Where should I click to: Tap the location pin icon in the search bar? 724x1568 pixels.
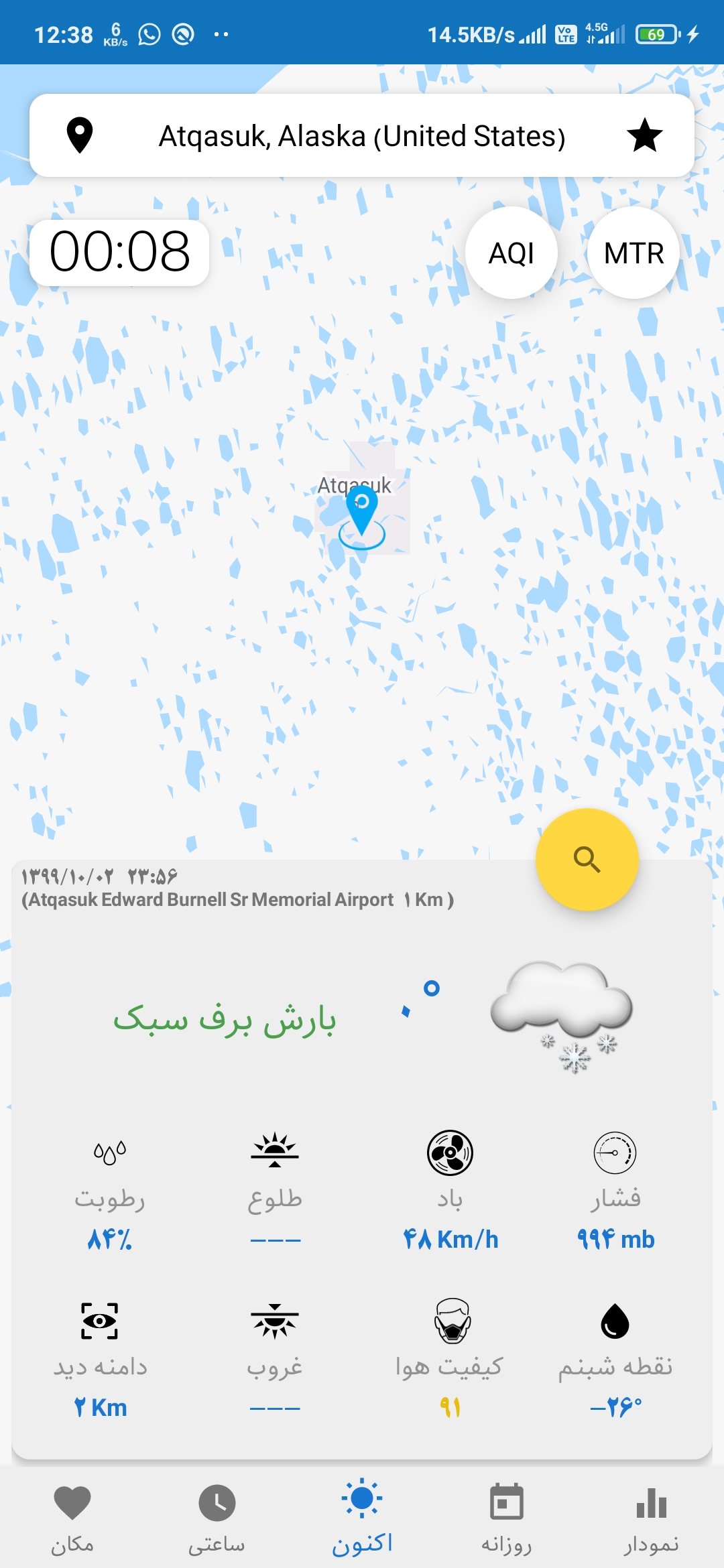[80, 135]
